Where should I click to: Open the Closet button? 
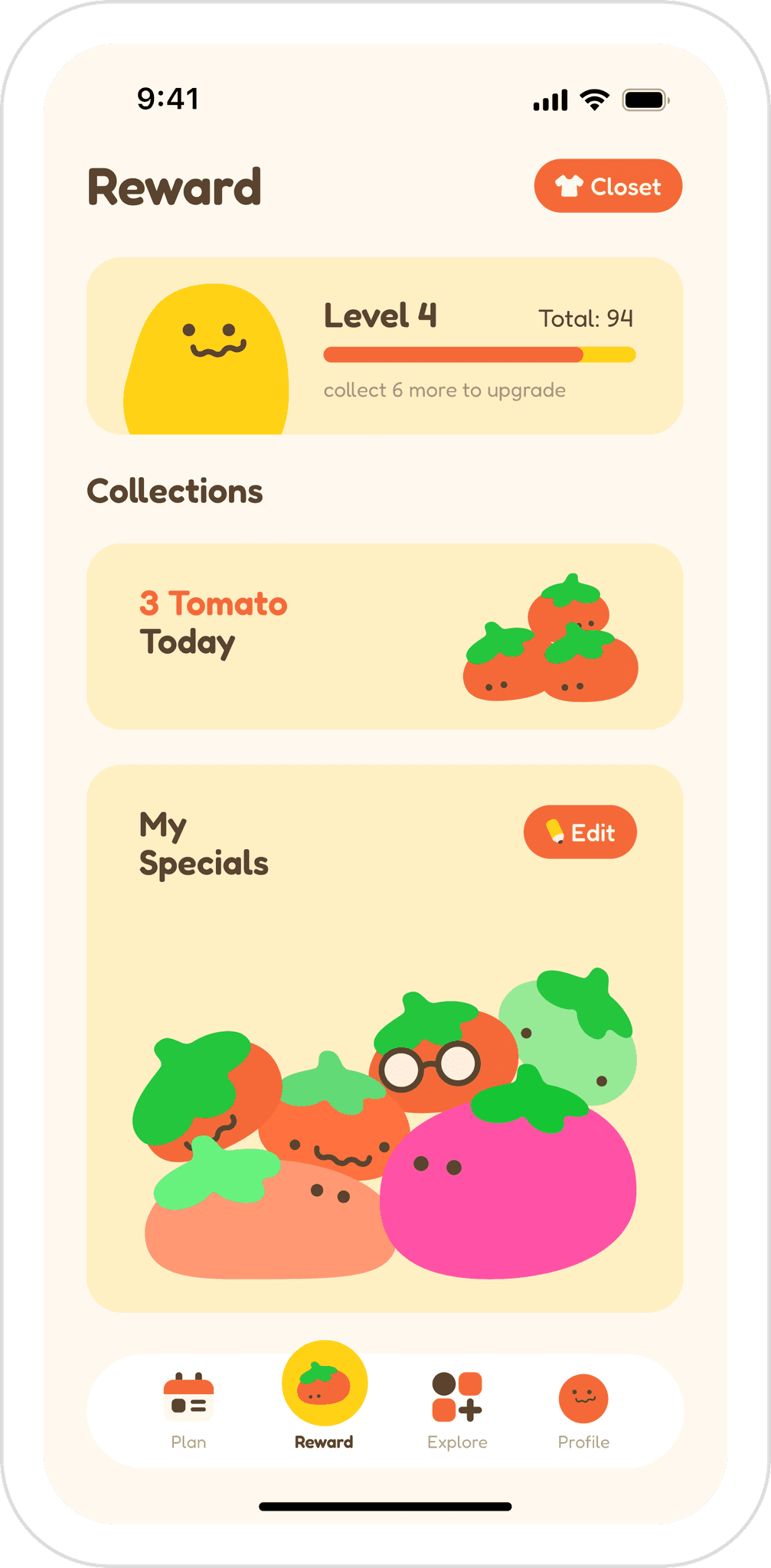(x=608, y=186)
